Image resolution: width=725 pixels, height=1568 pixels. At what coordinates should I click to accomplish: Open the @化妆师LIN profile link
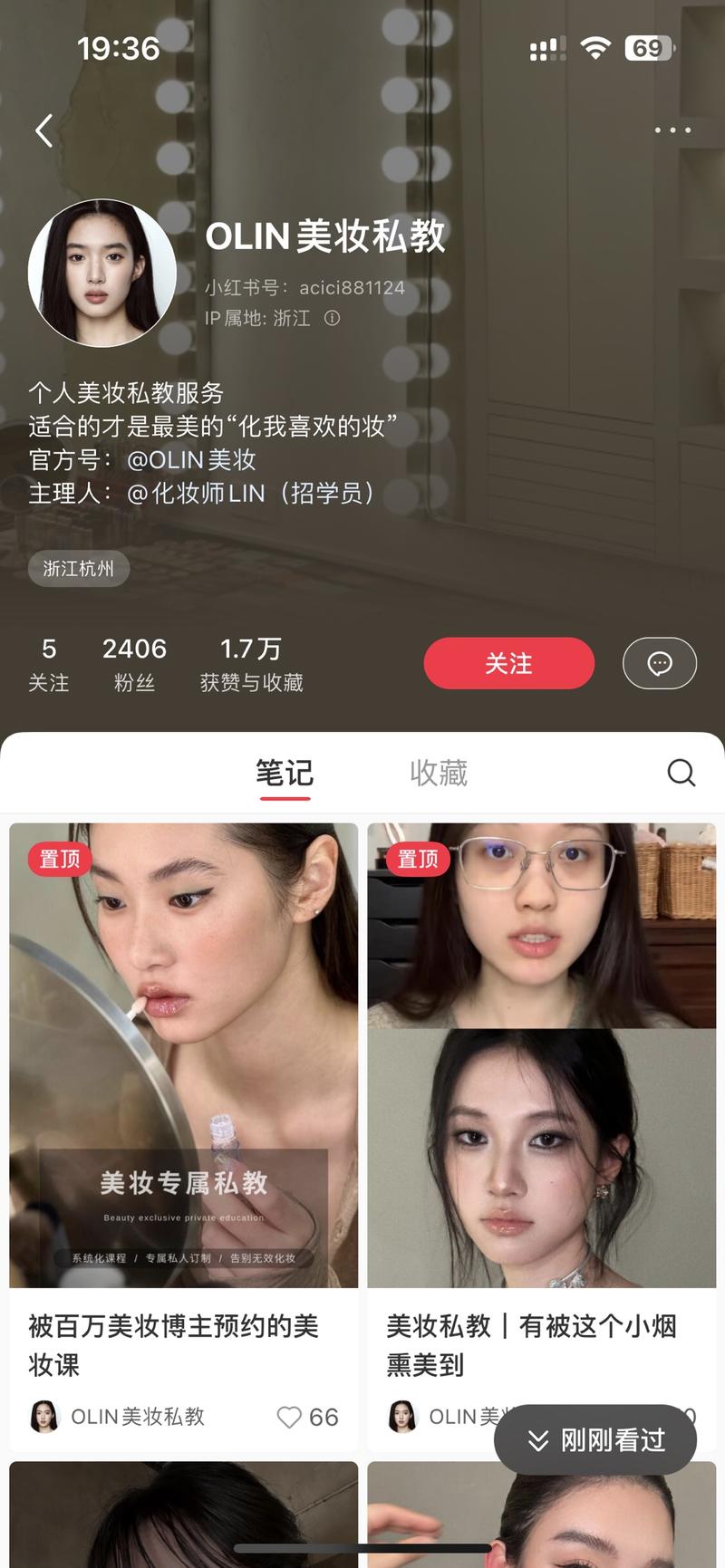197,494
